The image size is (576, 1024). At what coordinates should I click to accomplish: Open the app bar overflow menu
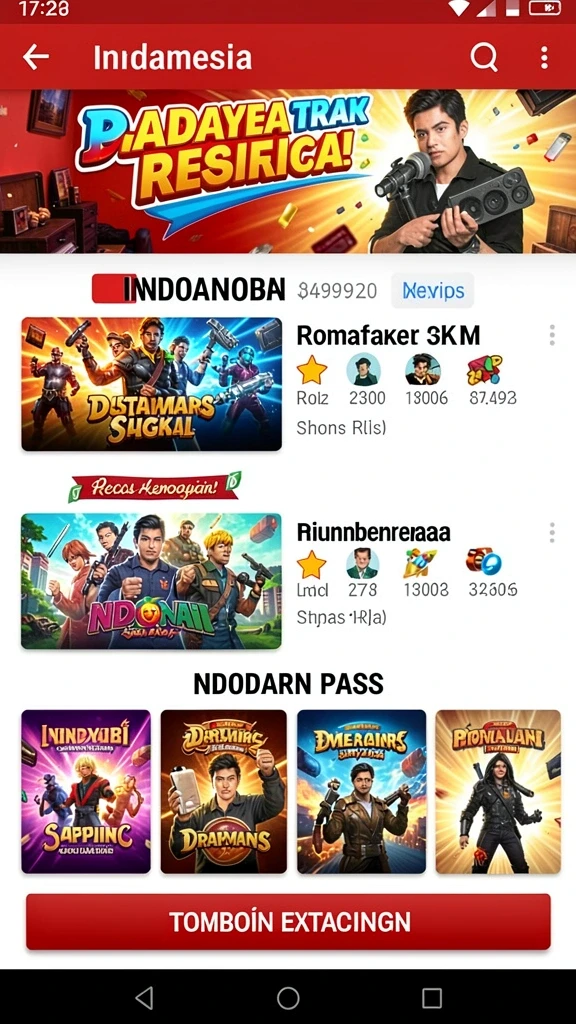tap(544, 57)
